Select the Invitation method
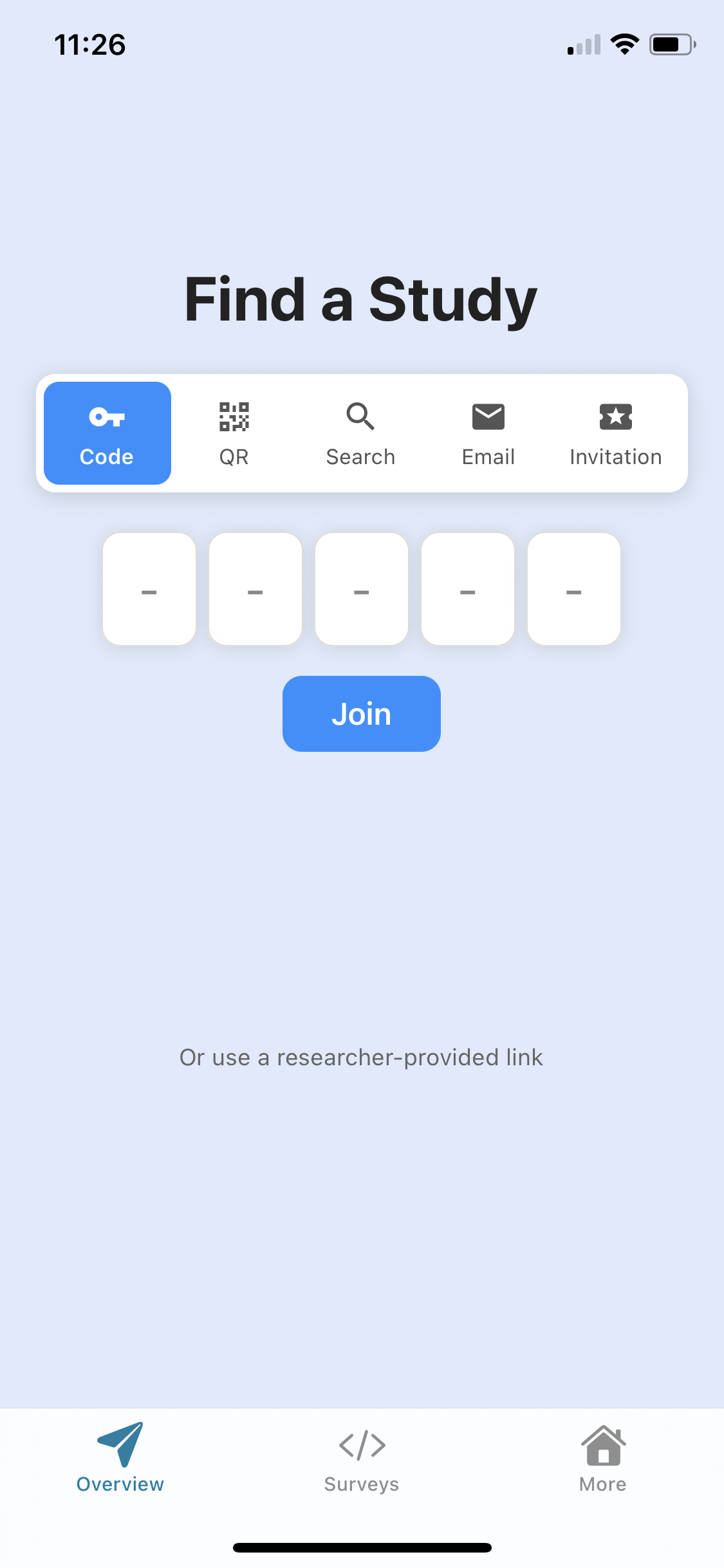The image size is (724, 1568). tap(615, 433)
